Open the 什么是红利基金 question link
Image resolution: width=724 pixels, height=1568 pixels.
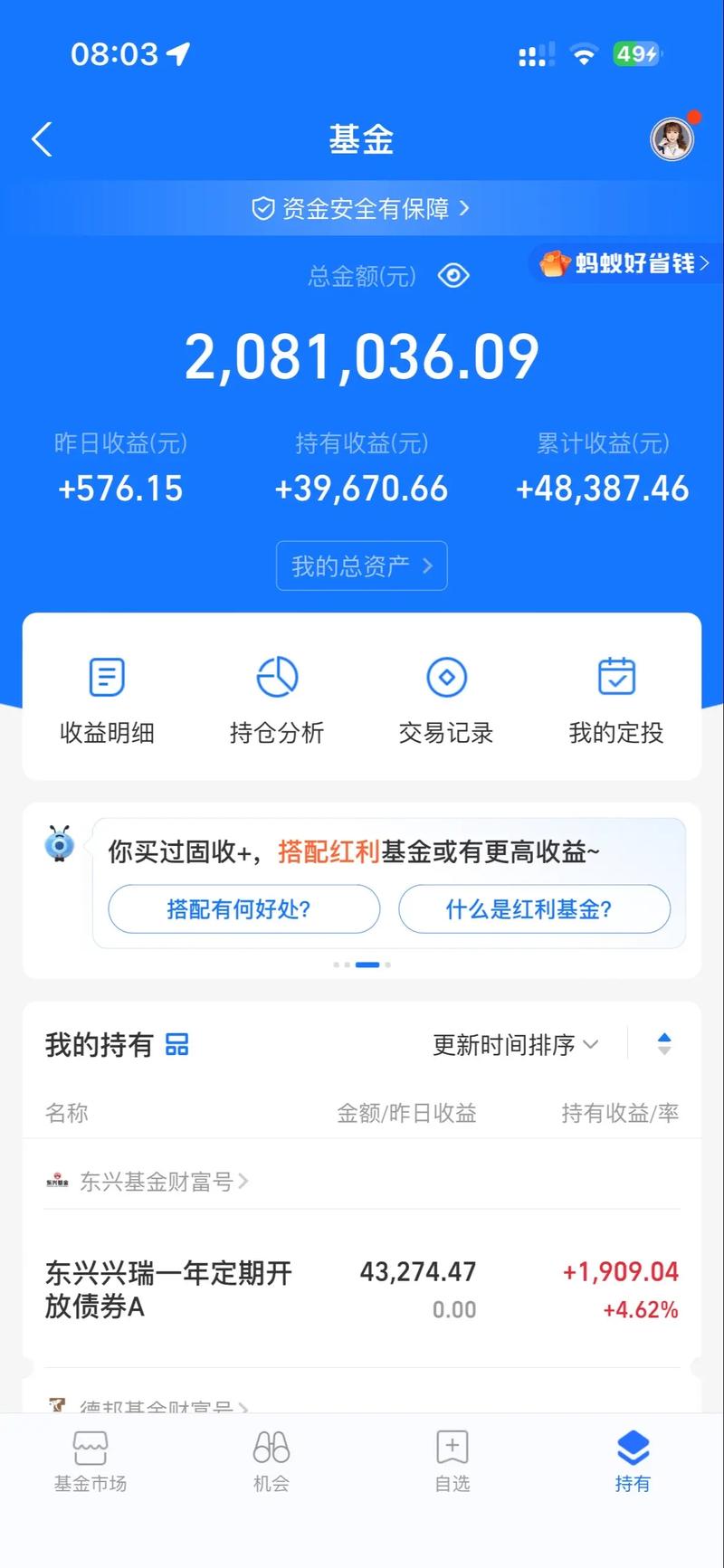pyautogui.click(x=535, y=909)
